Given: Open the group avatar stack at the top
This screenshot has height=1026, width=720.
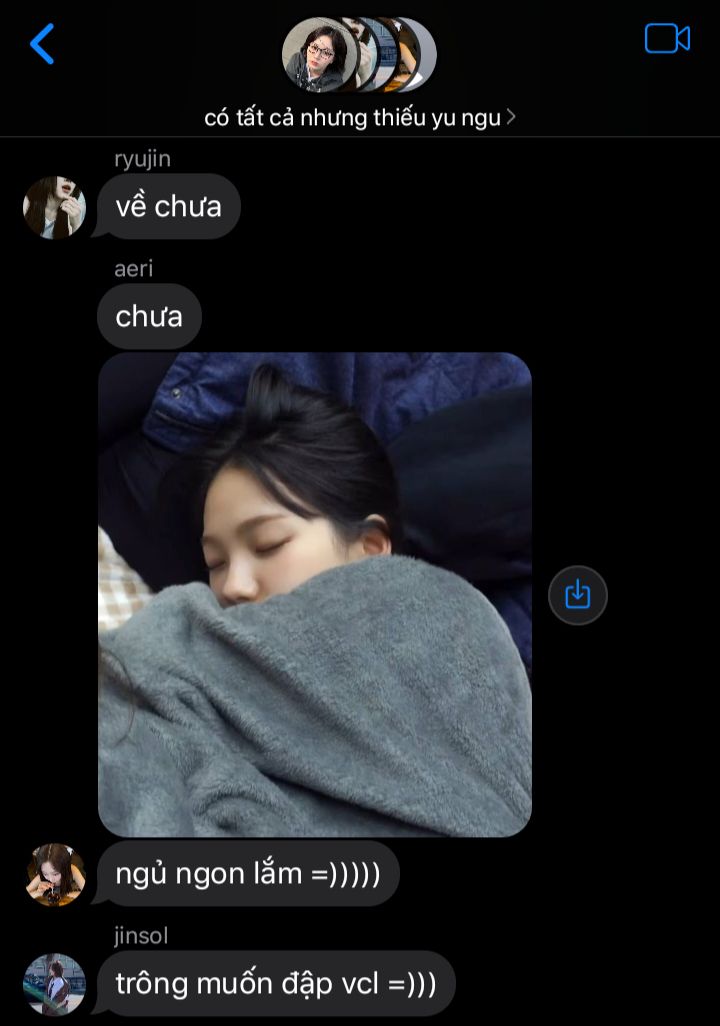Looking at the screenshot, I should 358,55.
